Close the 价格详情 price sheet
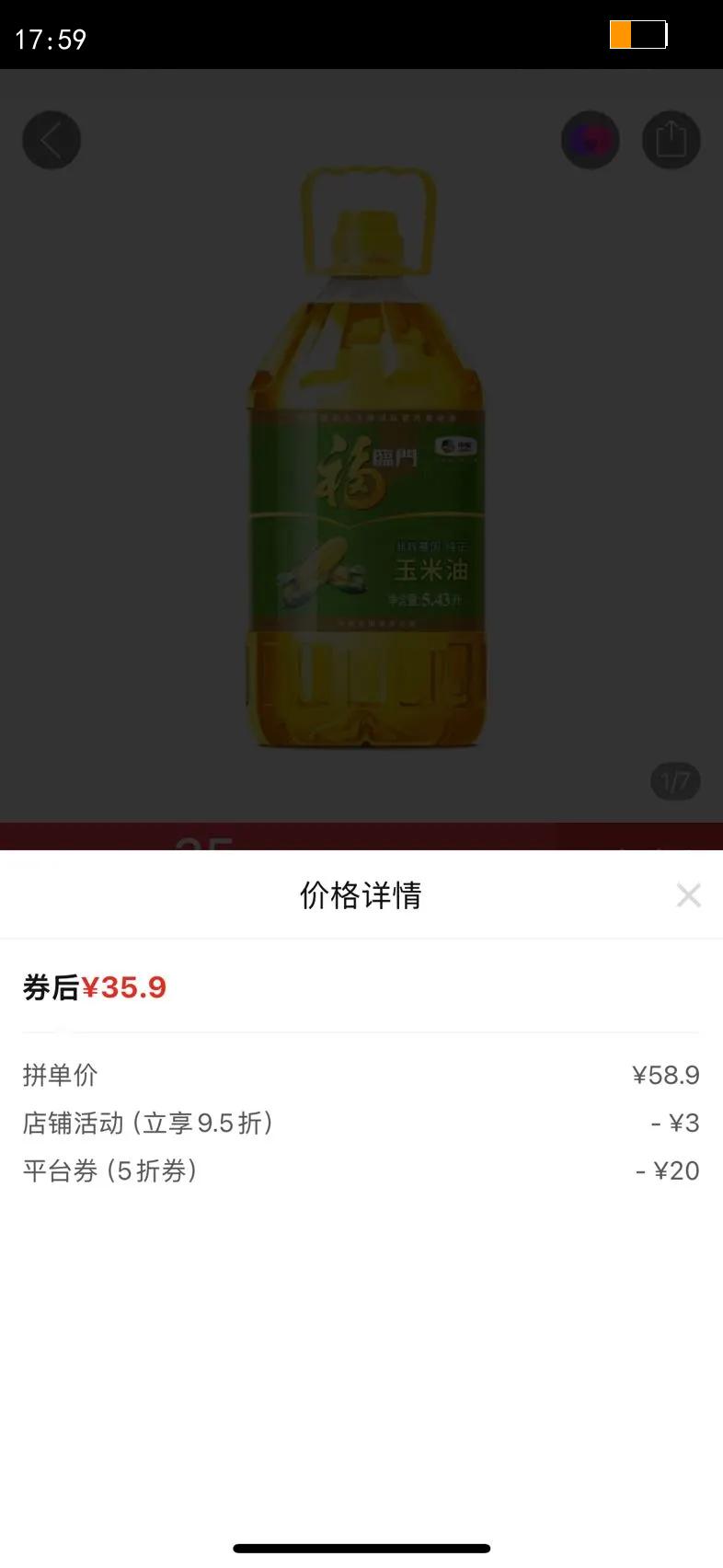 (688, 894)
